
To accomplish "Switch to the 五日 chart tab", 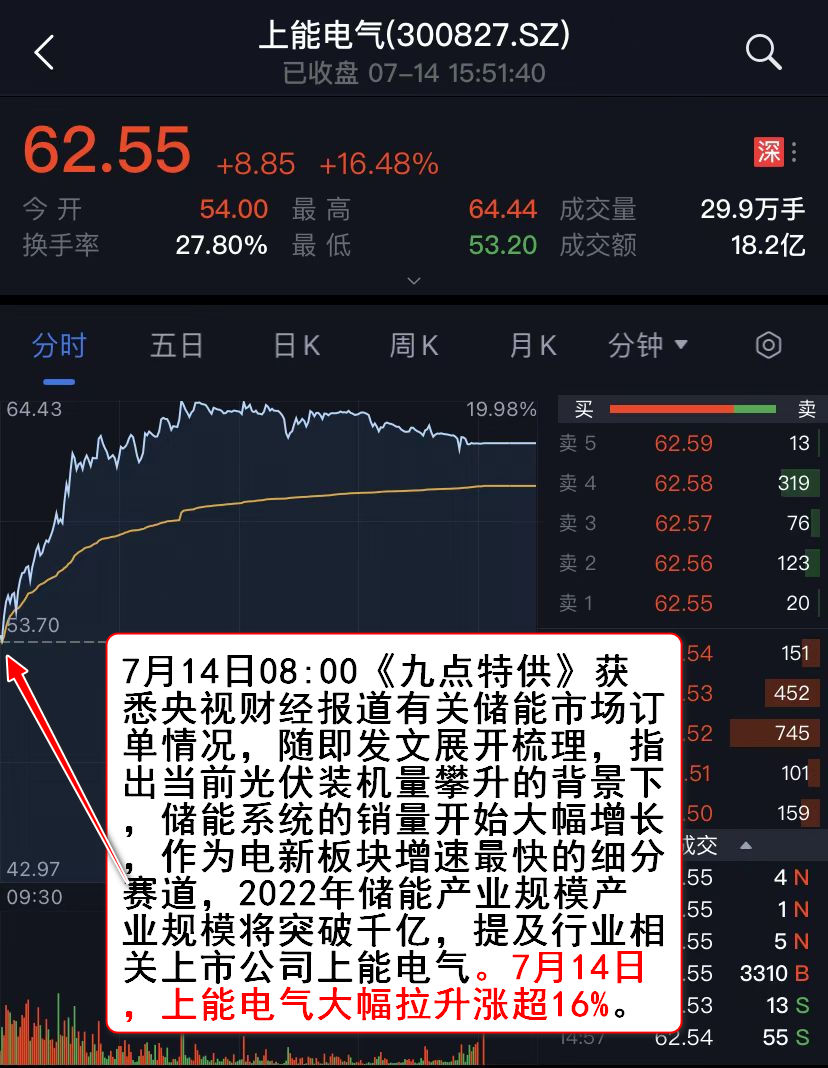I will [177, 346].
